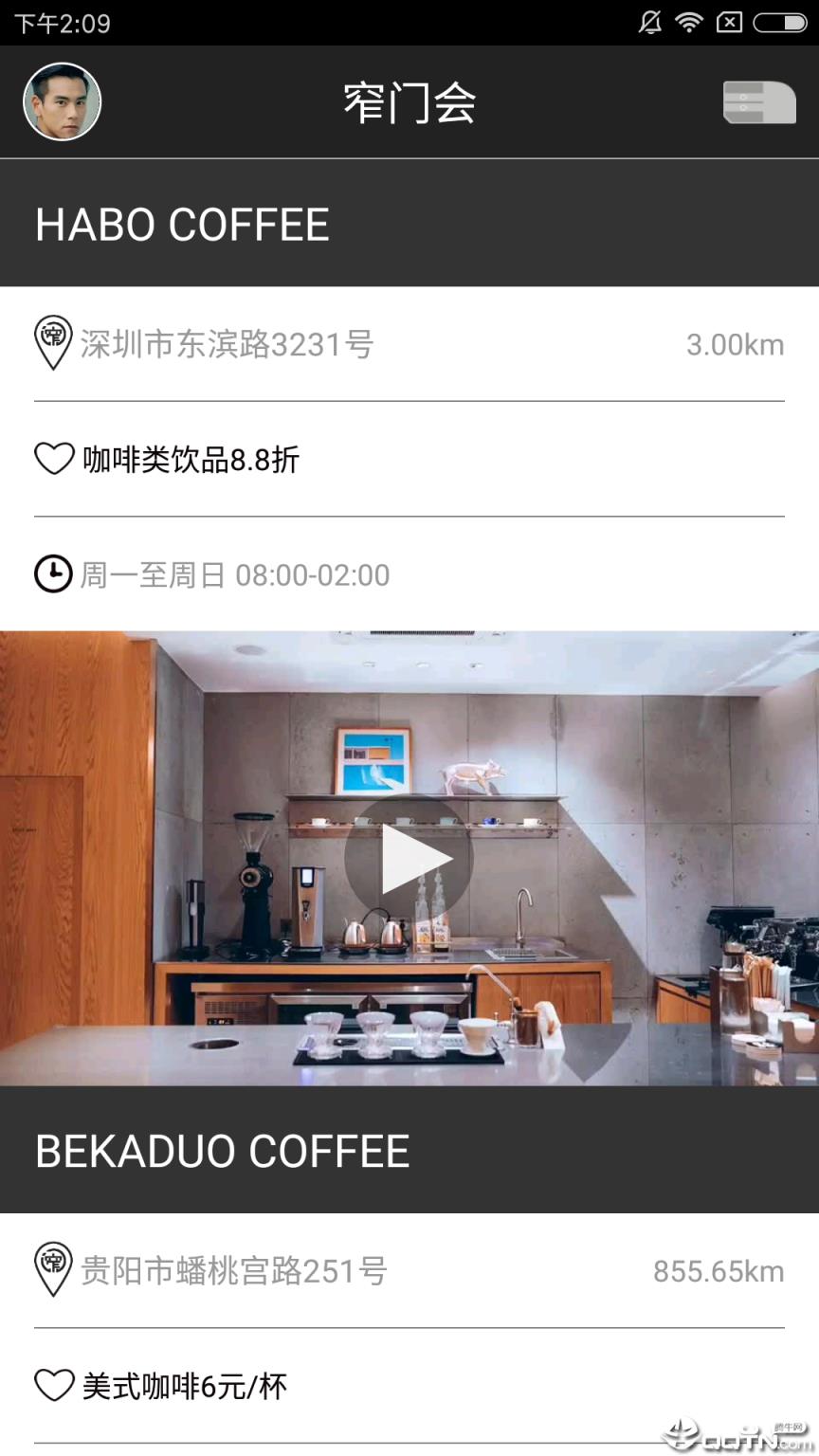Click the clock icon beside business hours
Screen dimensions: 819x1456
click(x=54, y=573)
